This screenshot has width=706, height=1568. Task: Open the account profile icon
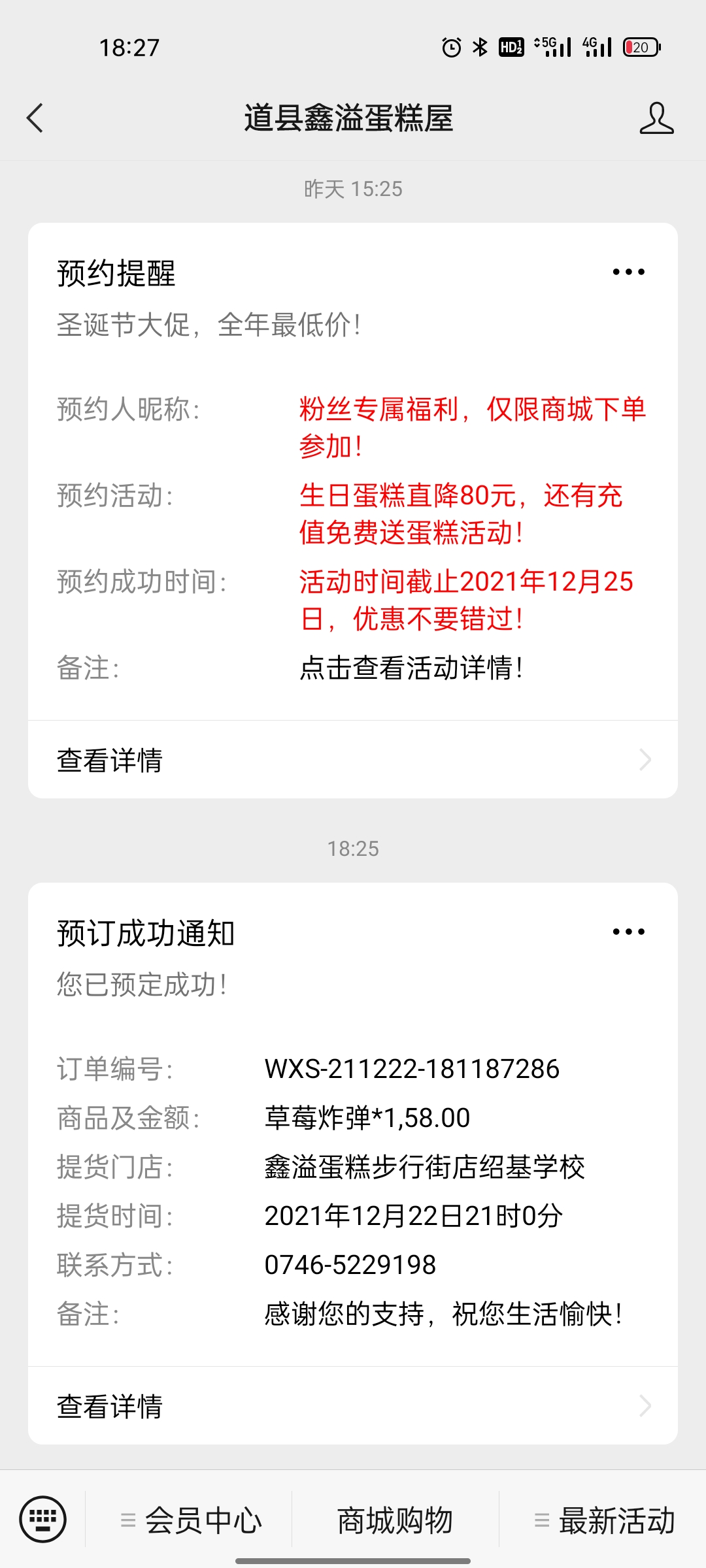[x=656, y=118]
